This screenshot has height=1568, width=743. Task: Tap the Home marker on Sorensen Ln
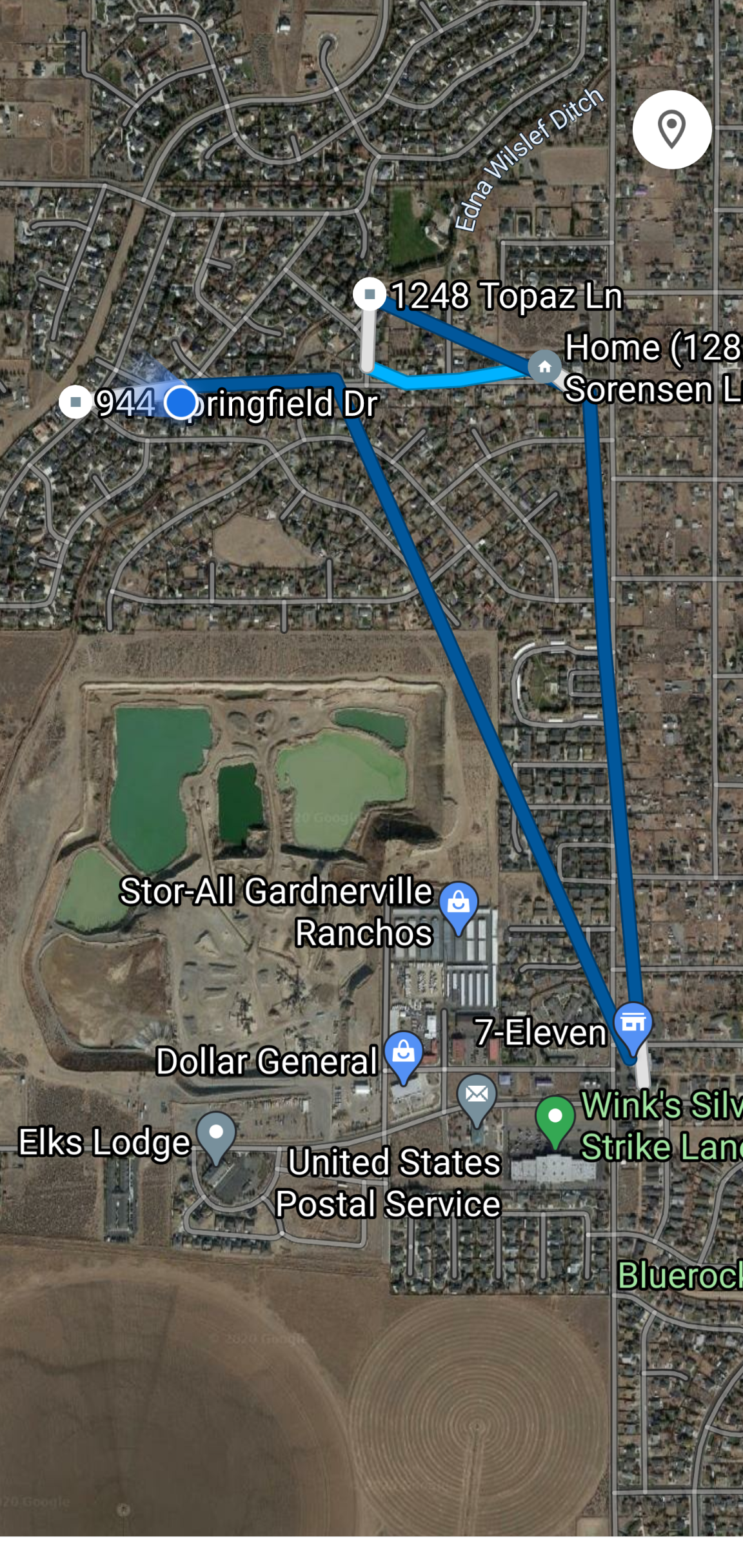(545, 367)
